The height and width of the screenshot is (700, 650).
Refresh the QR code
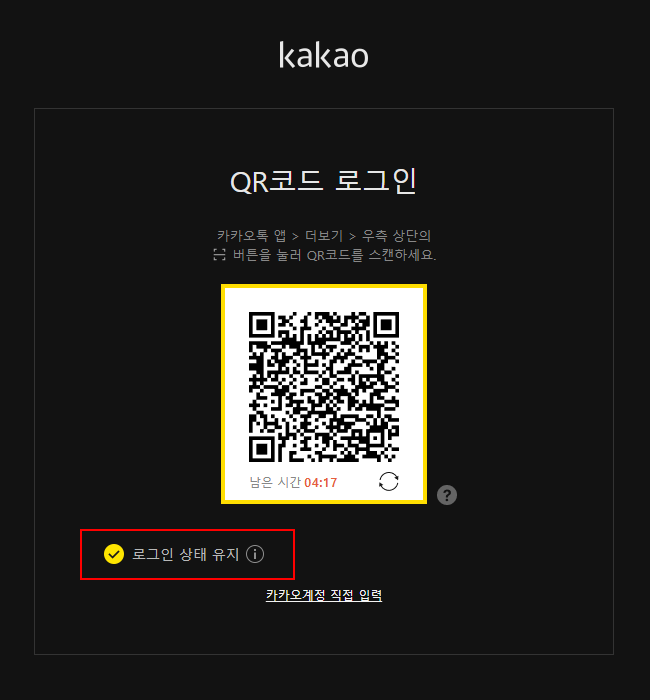pyautogui.click(x=389, y=482)
